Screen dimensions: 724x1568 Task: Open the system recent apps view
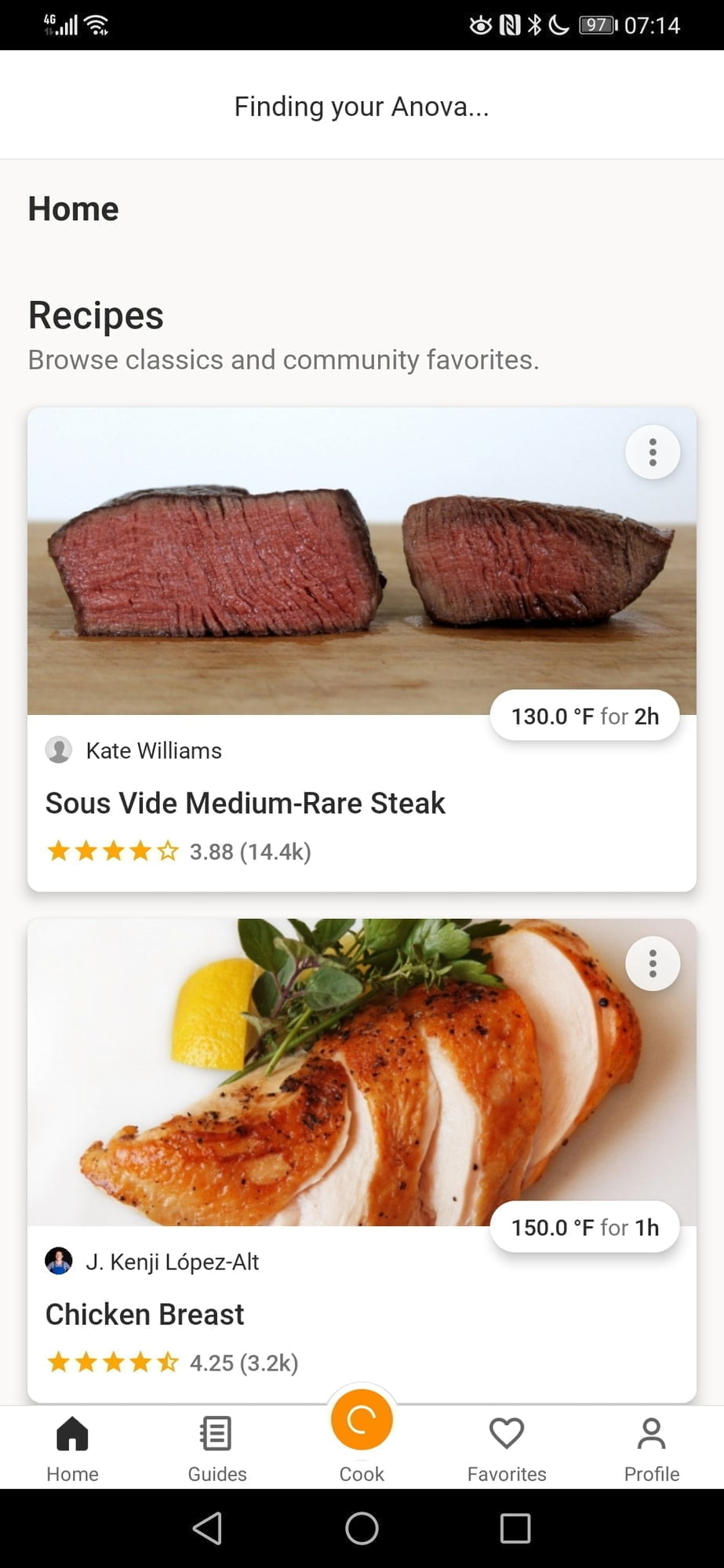515,1528
